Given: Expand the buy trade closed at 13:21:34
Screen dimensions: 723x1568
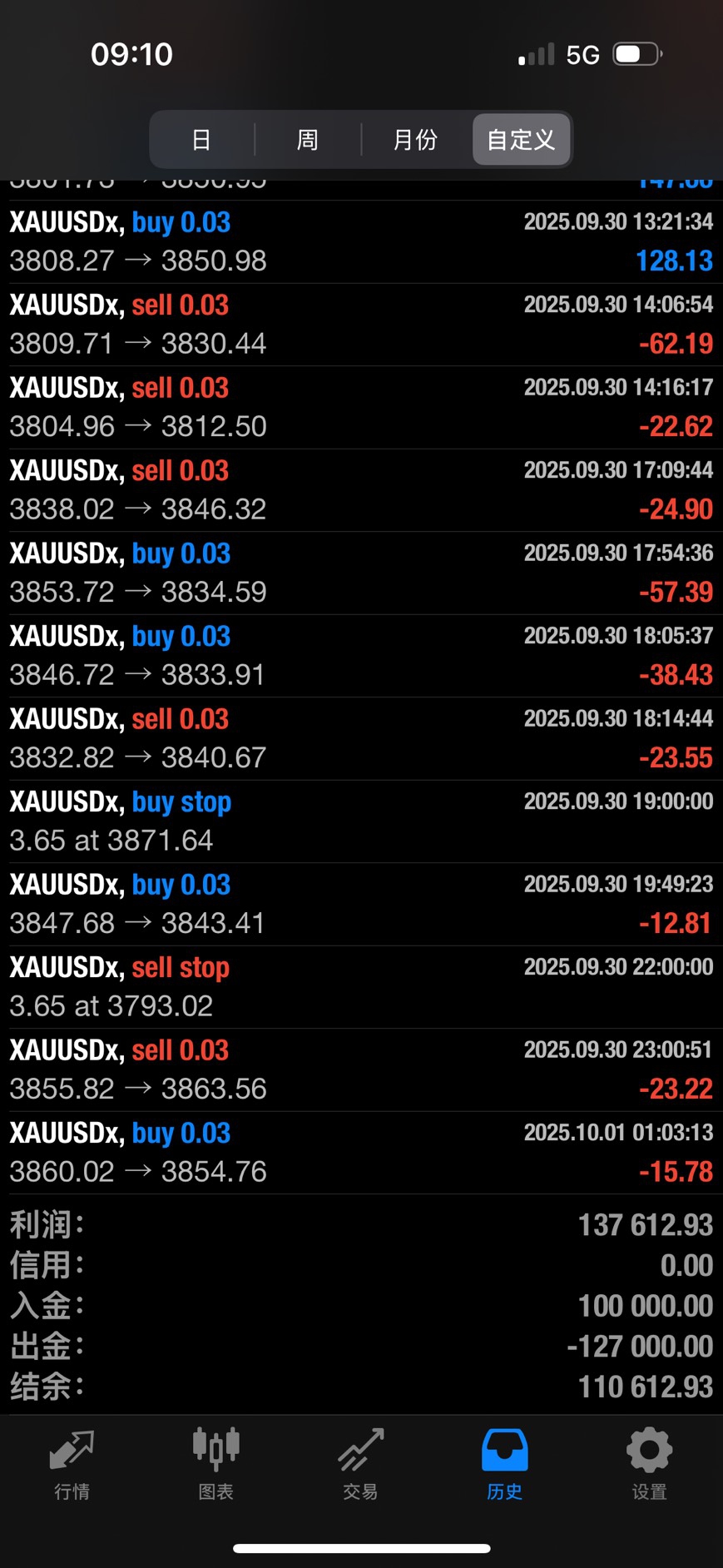Looking at the screenshot, I should click(x=361, y=241).
